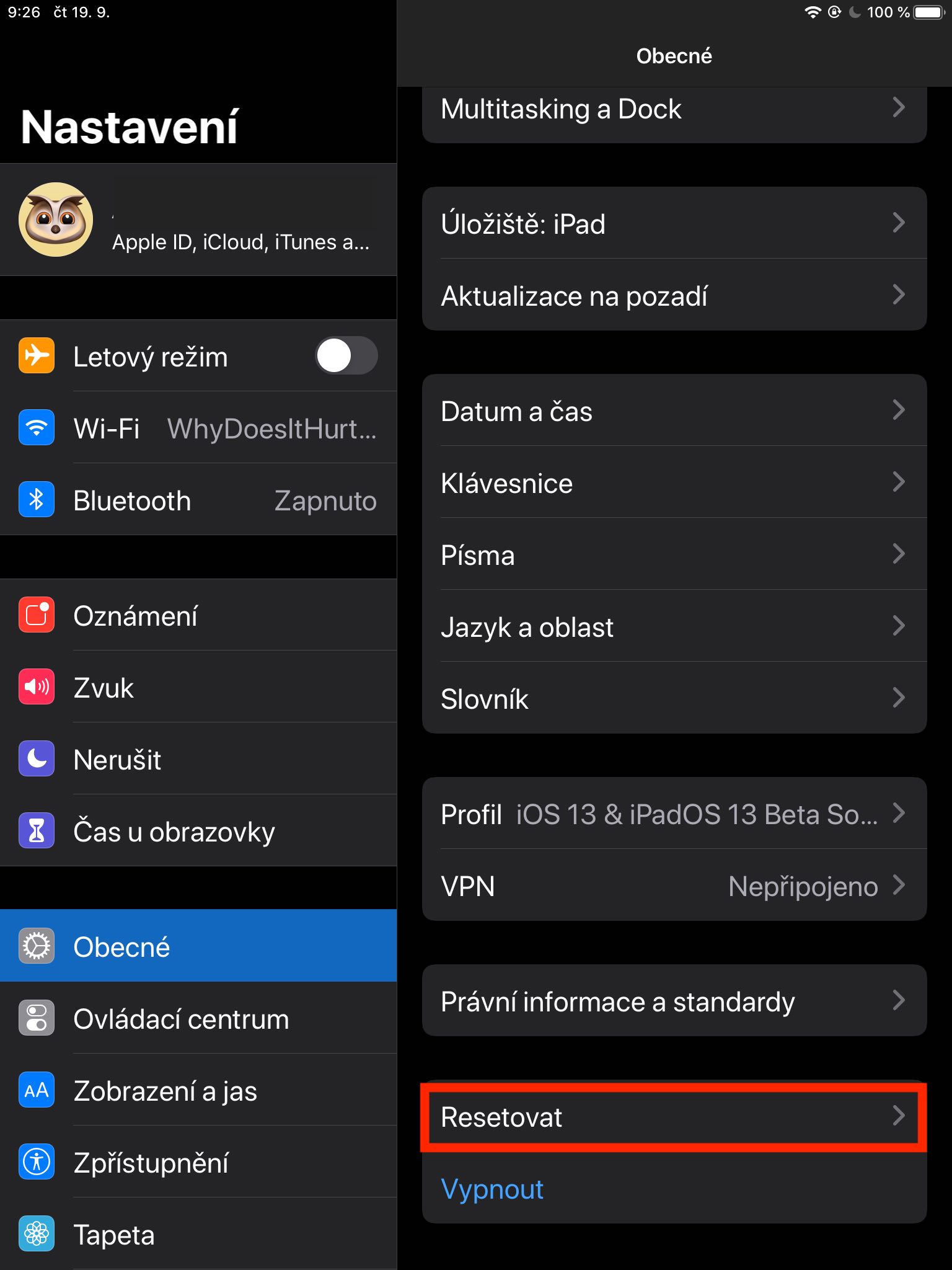Tap Vypnout to shut down
Viewport: 952px width, 1270px height.
pyautogui.click(x=492, y=1188)
